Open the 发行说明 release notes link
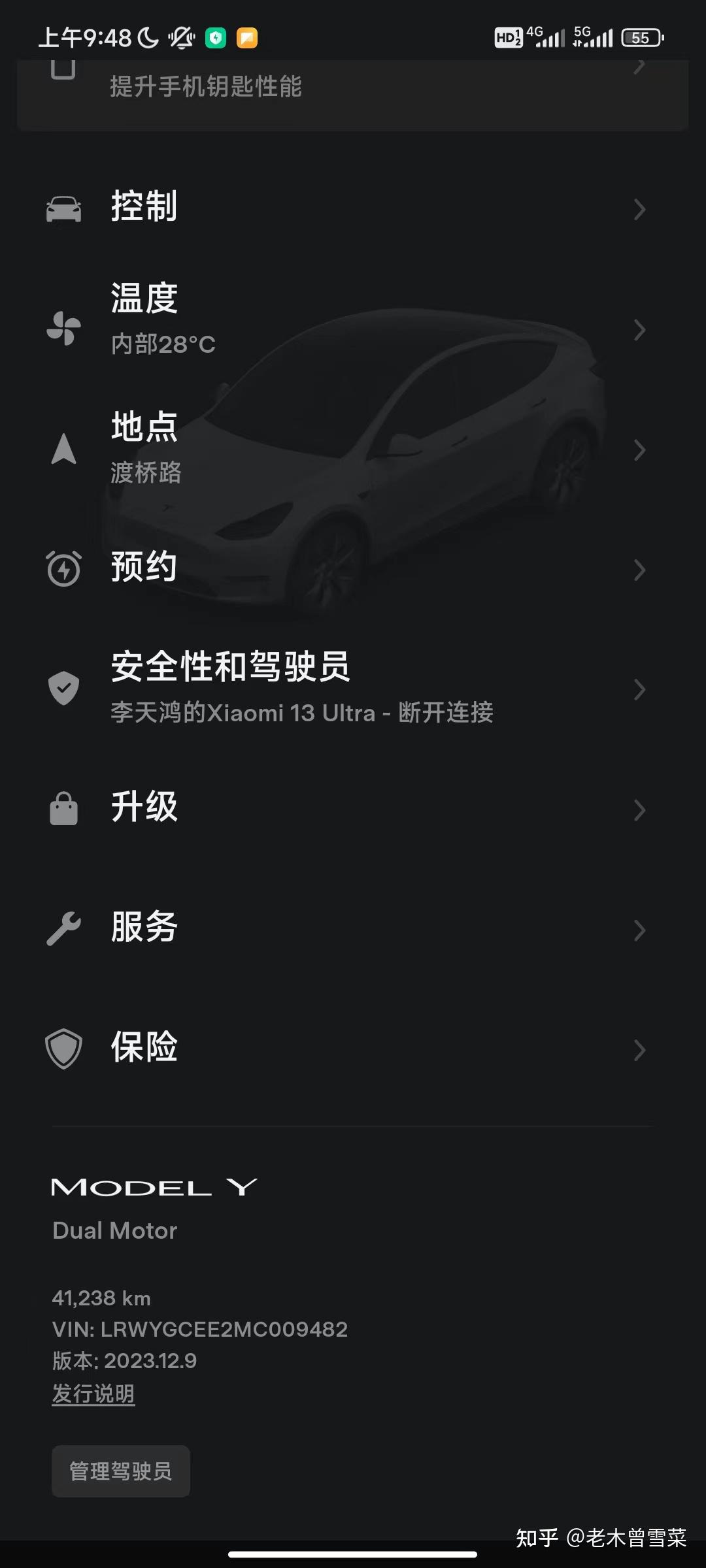This screenshot has height=1568, width=706. click(93, 1394)
